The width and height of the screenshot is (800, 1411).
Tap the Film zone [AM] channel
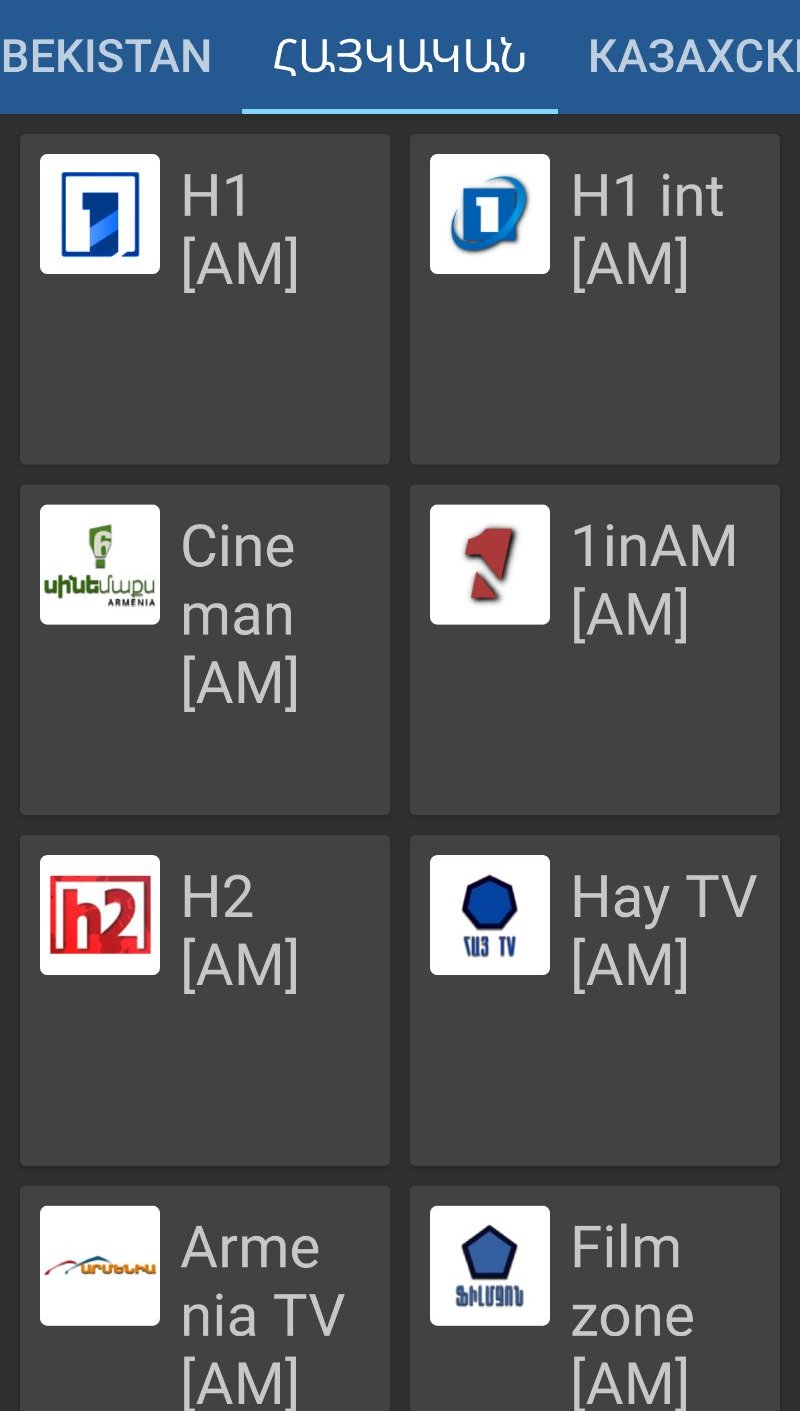(595, 1300)
